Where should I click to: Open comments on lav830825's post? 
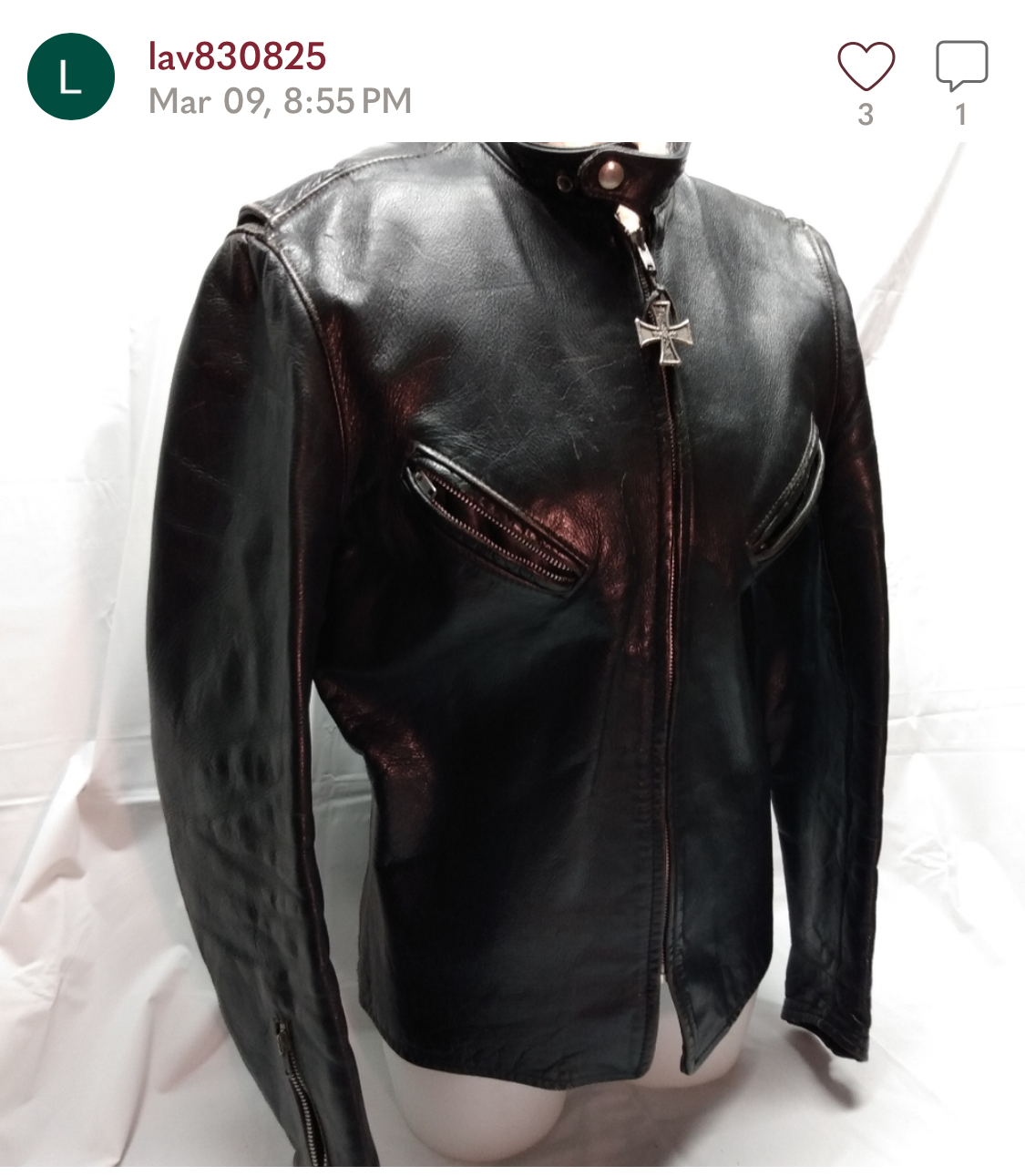[961, 66]
